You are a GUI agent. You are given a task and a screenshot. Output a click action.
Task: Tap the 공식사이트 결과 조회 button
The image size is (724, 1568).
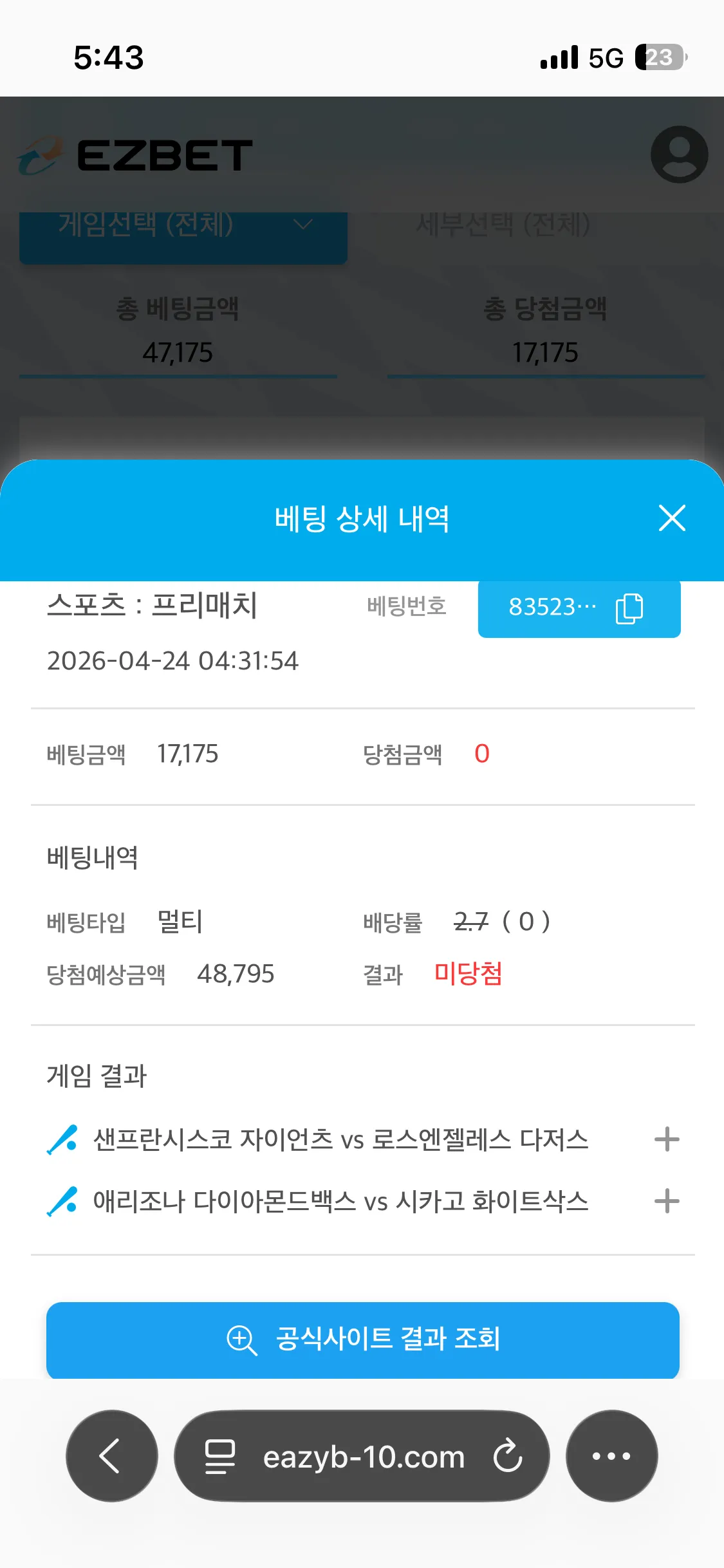tap(363, 1339)
